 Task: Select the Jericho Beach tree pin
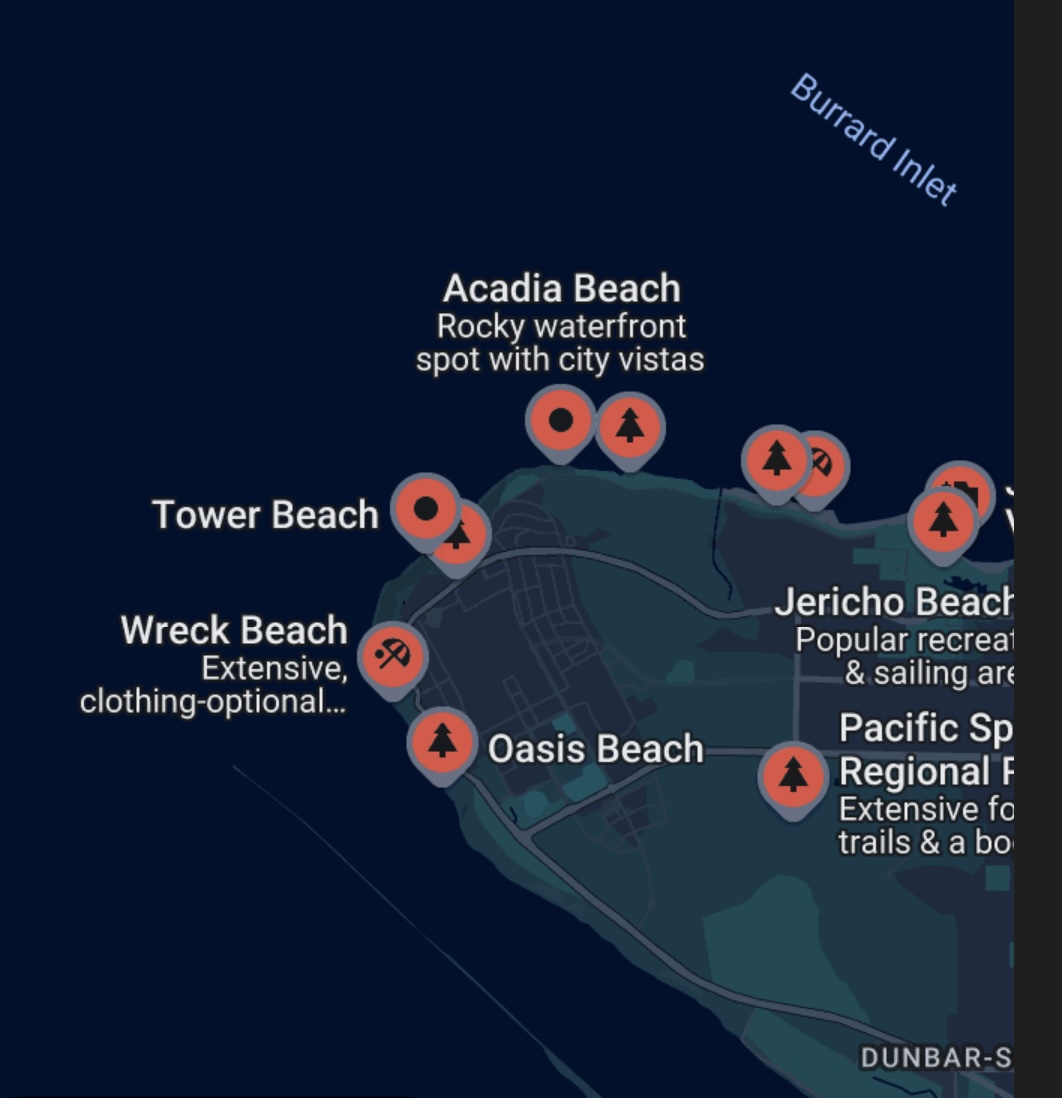942,521
